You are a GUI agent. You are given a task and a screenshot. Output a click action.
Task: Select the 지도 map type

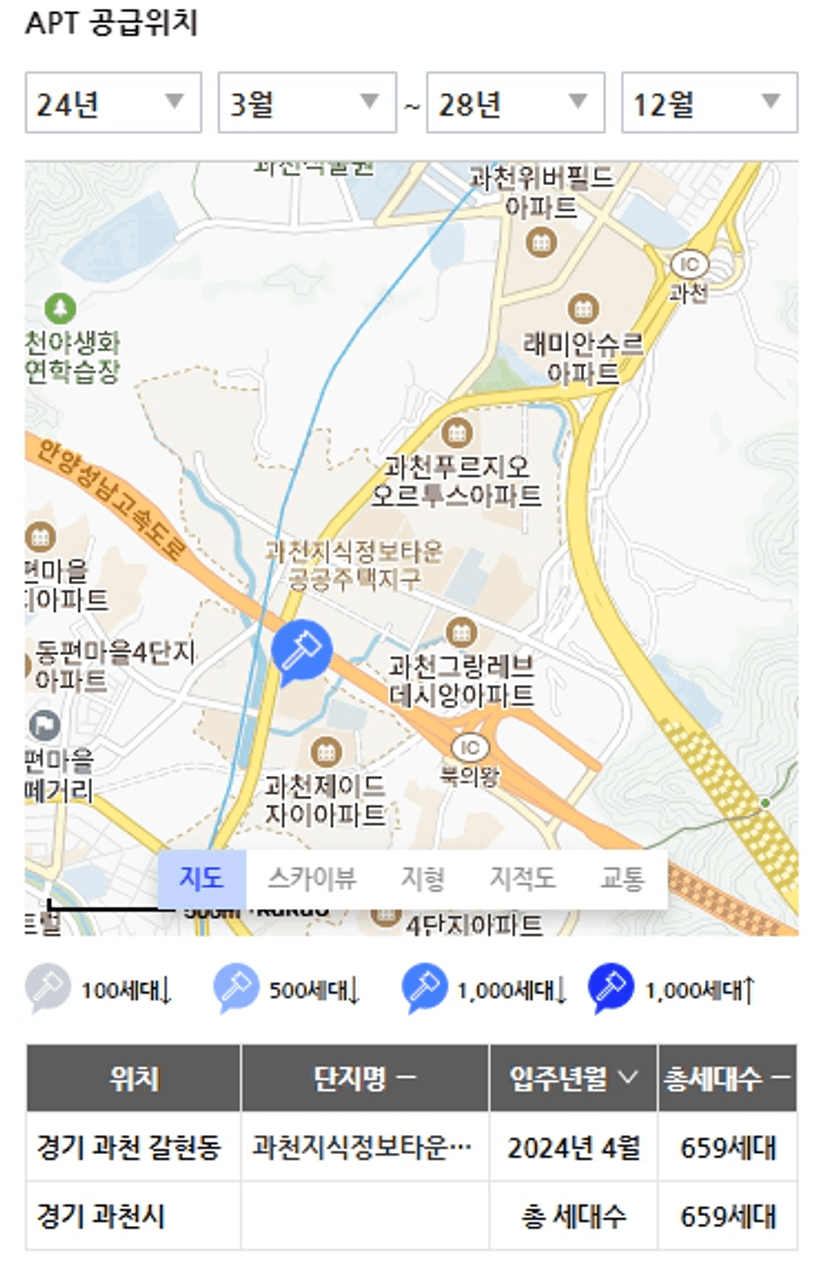click(201, 879)
